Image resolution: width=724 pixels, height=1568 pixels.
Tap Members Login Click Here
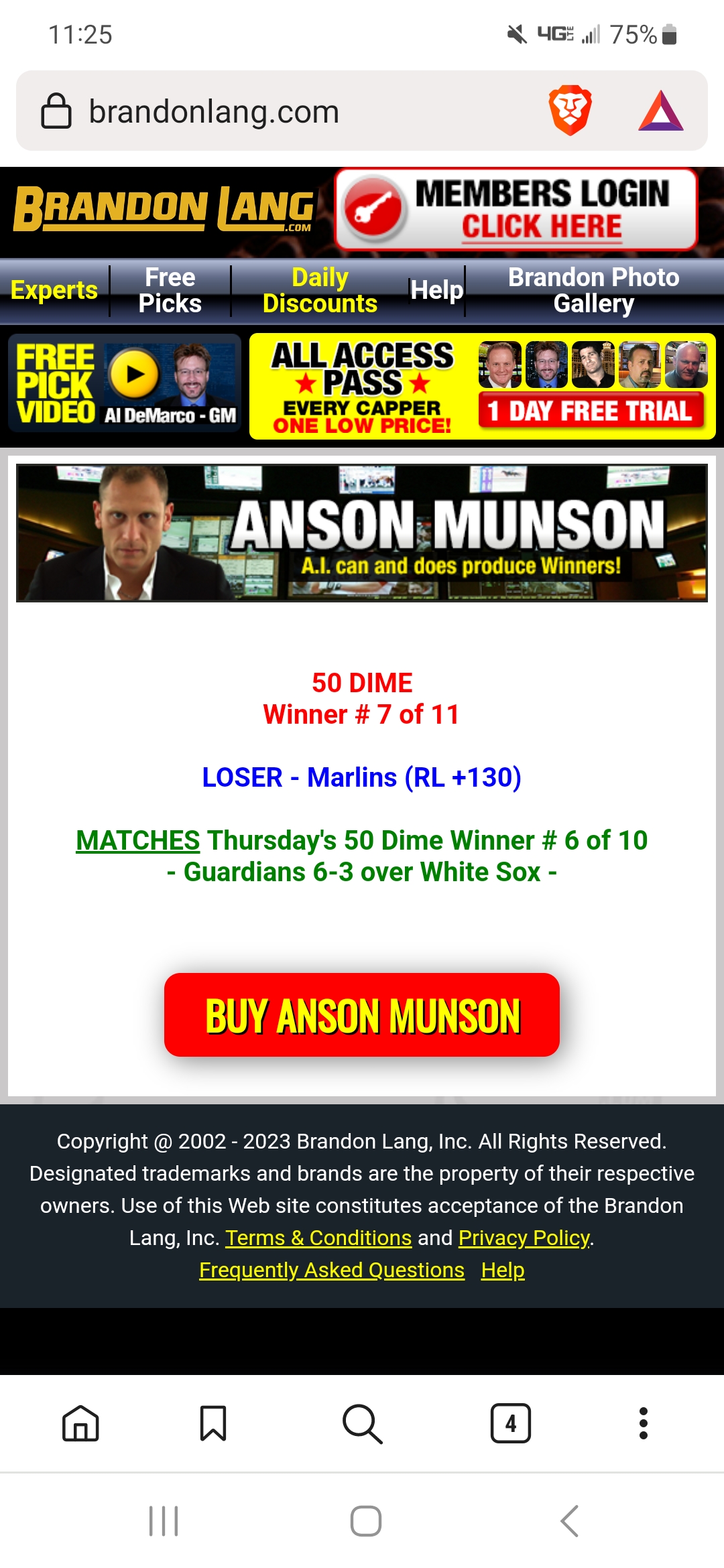point(516,209)
